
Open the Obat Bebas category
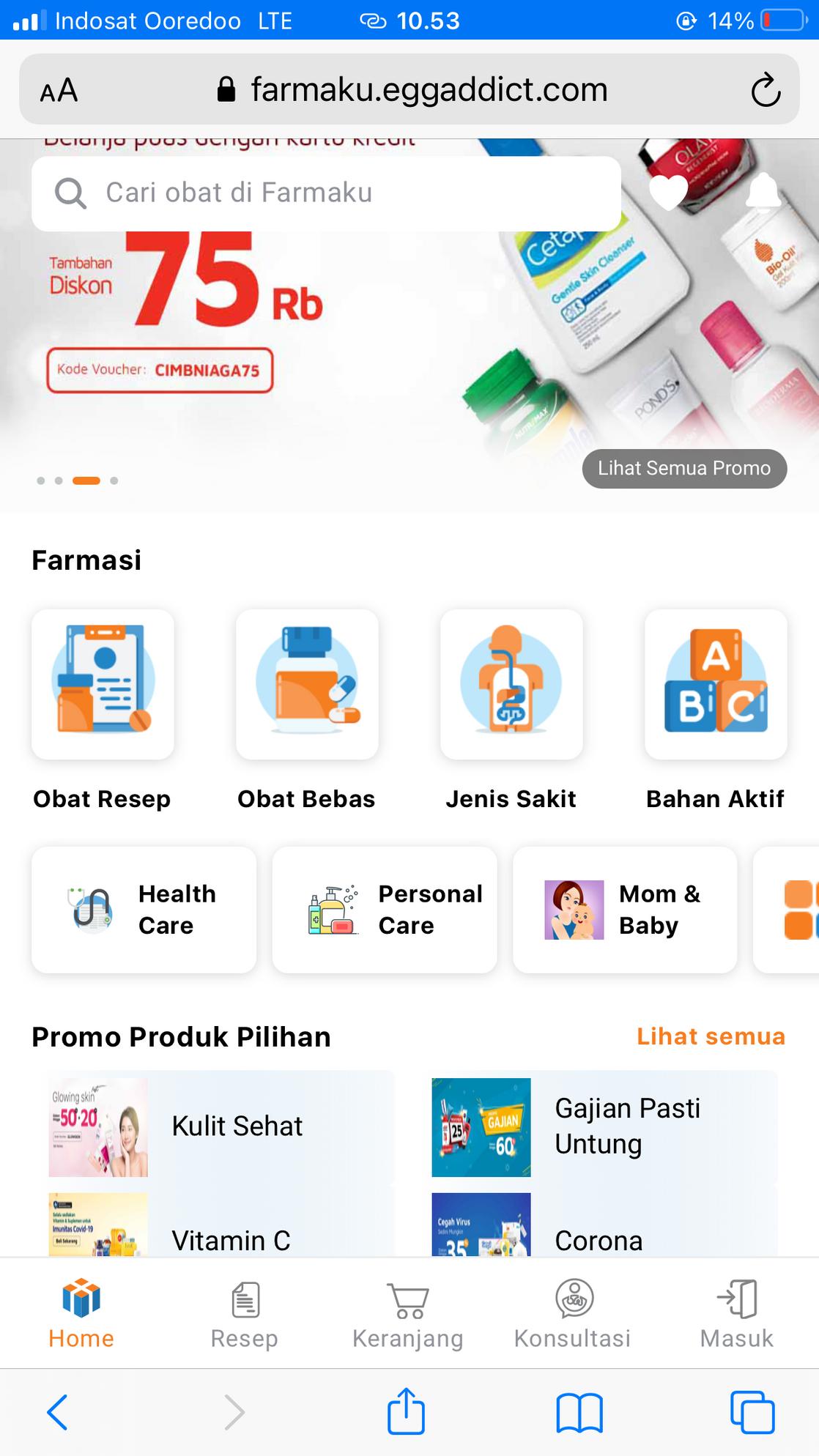[307, 685]
